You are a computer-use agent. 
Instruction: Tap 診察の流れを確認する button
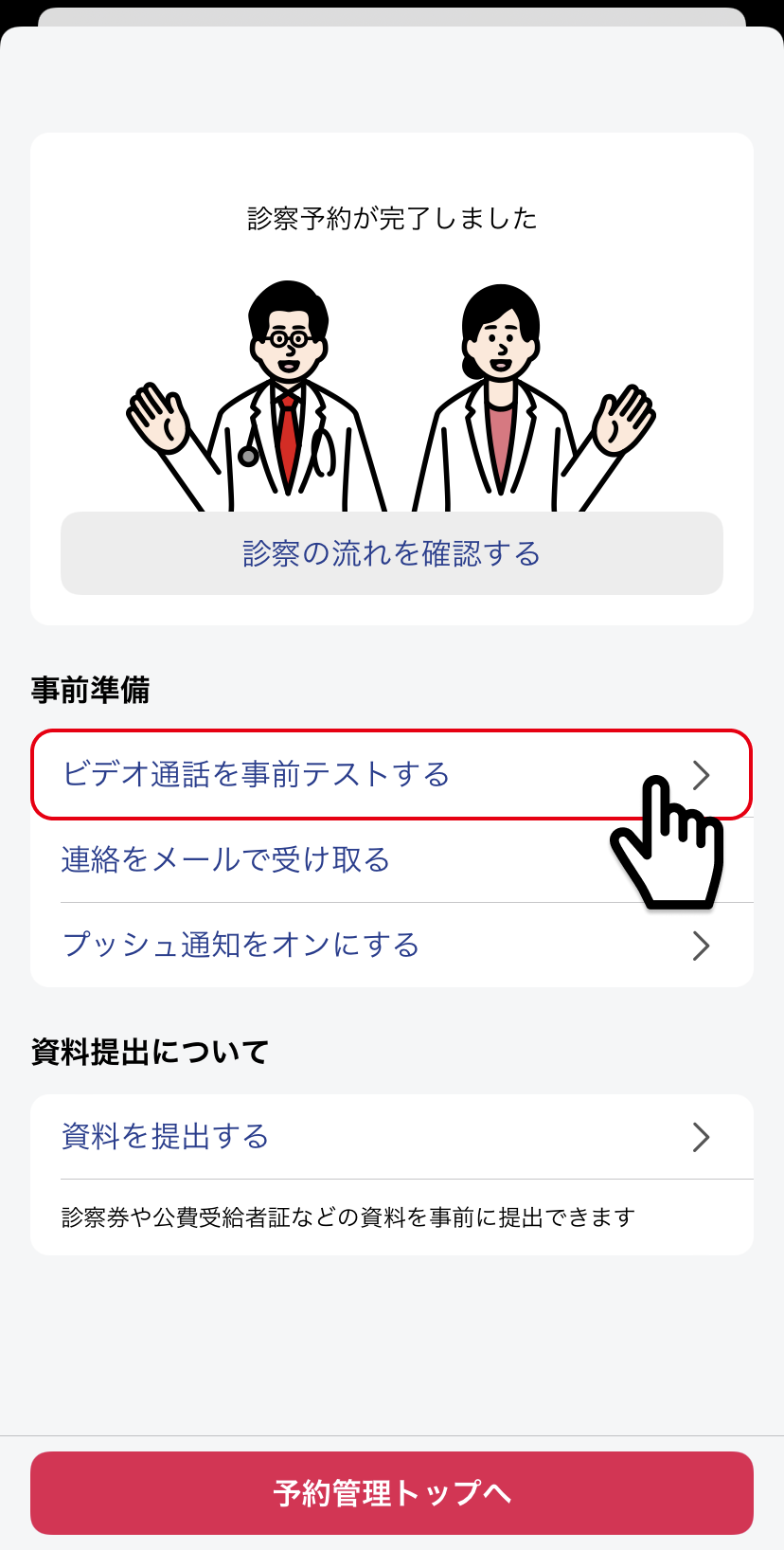391,553
